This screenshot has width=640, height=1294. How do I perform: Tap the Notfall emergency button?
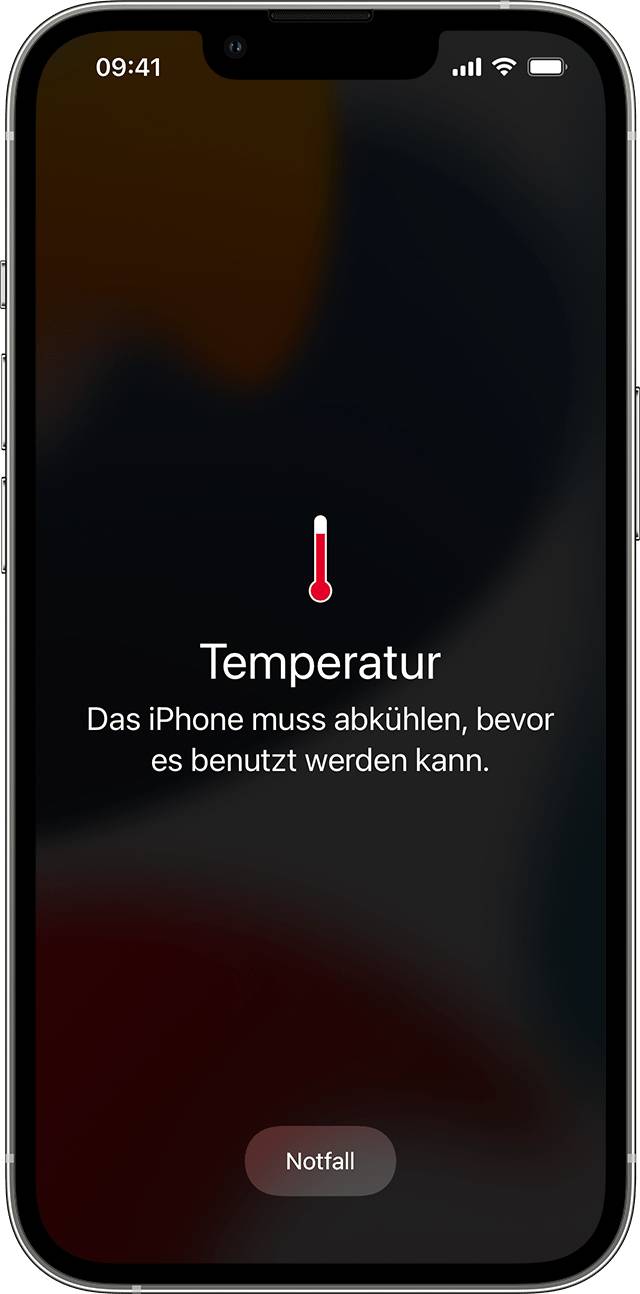tap(320, 1161)
